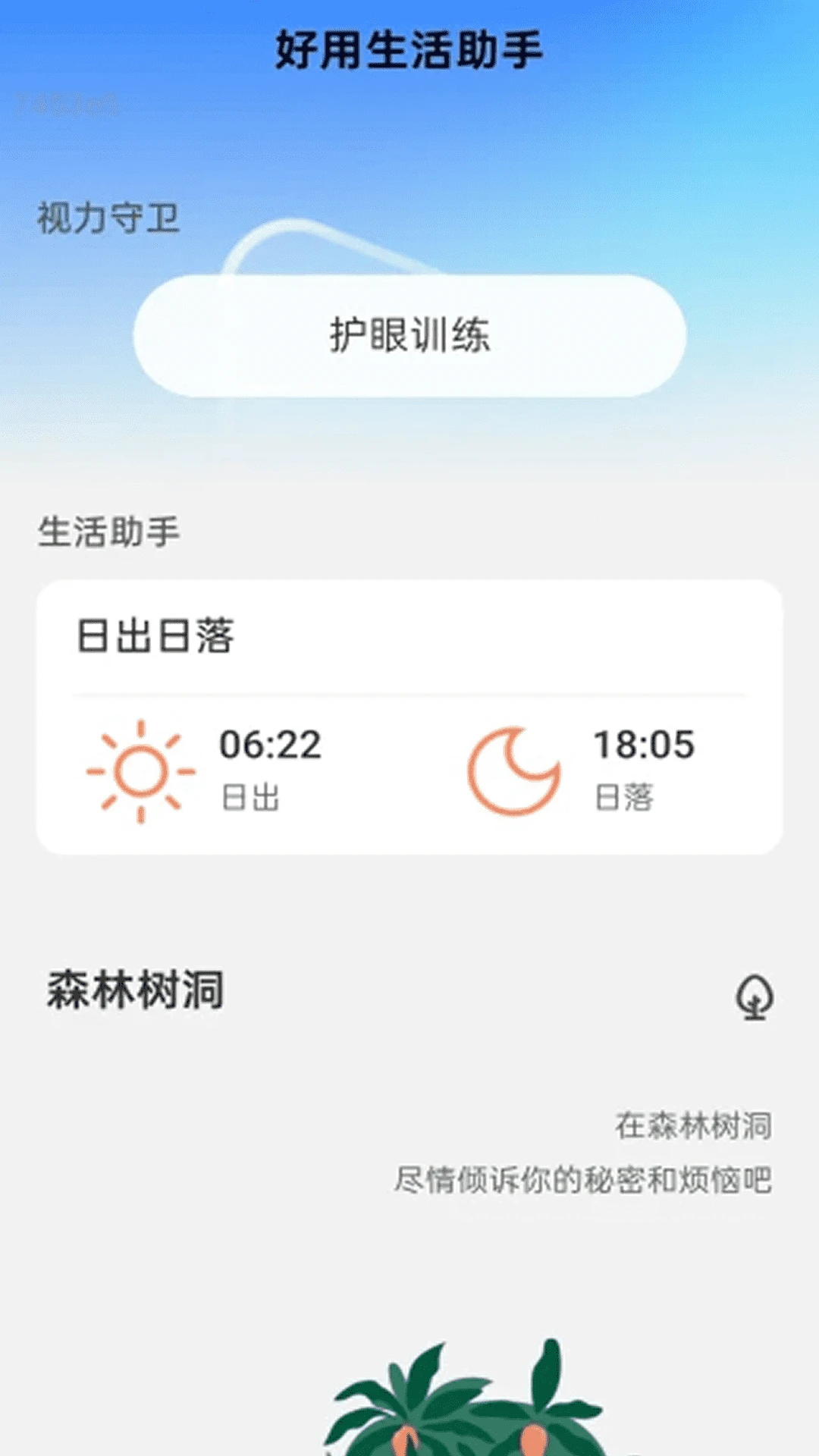
Task: Open the tree icon next to 森林树洞
Action: 753,999
